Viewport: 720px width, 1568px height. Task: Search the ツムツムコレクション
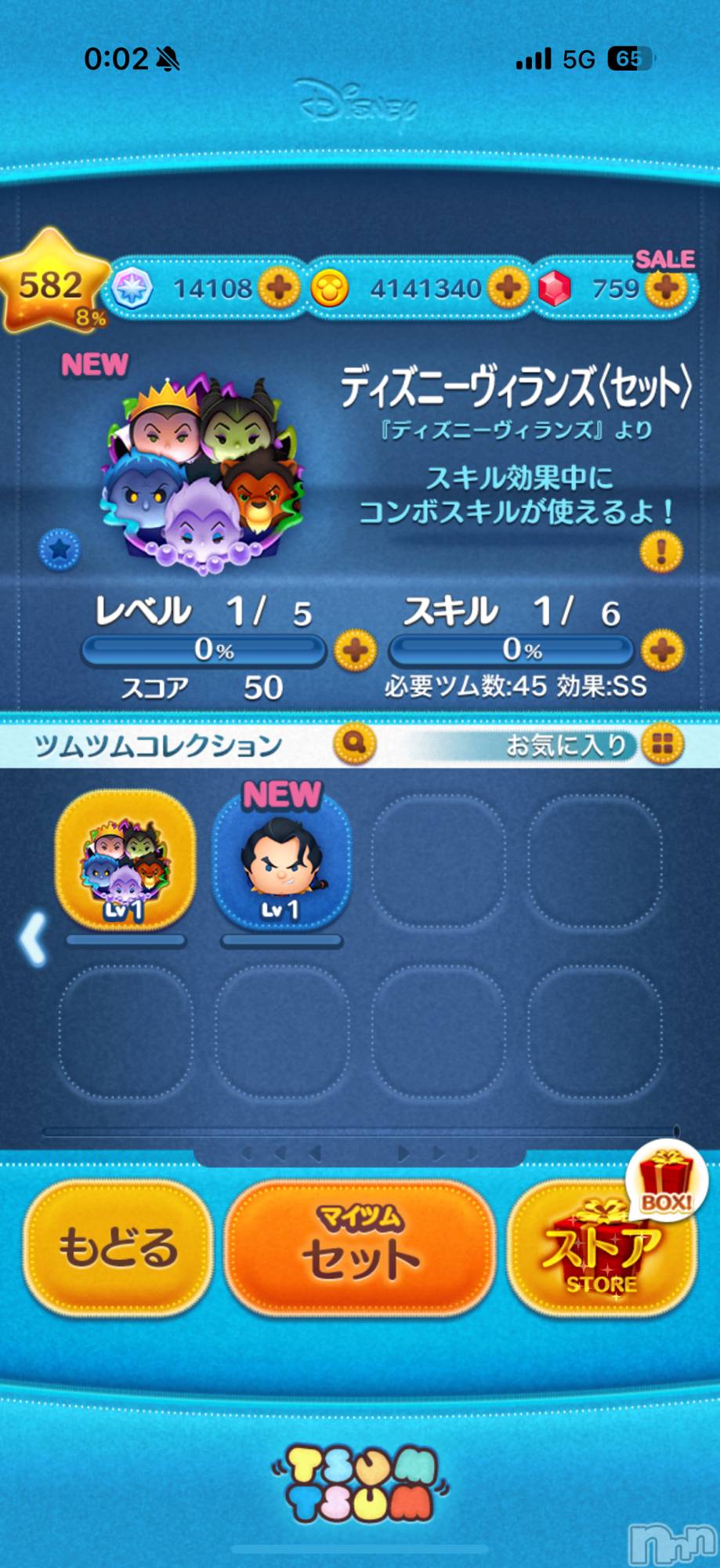pos(354,743)
